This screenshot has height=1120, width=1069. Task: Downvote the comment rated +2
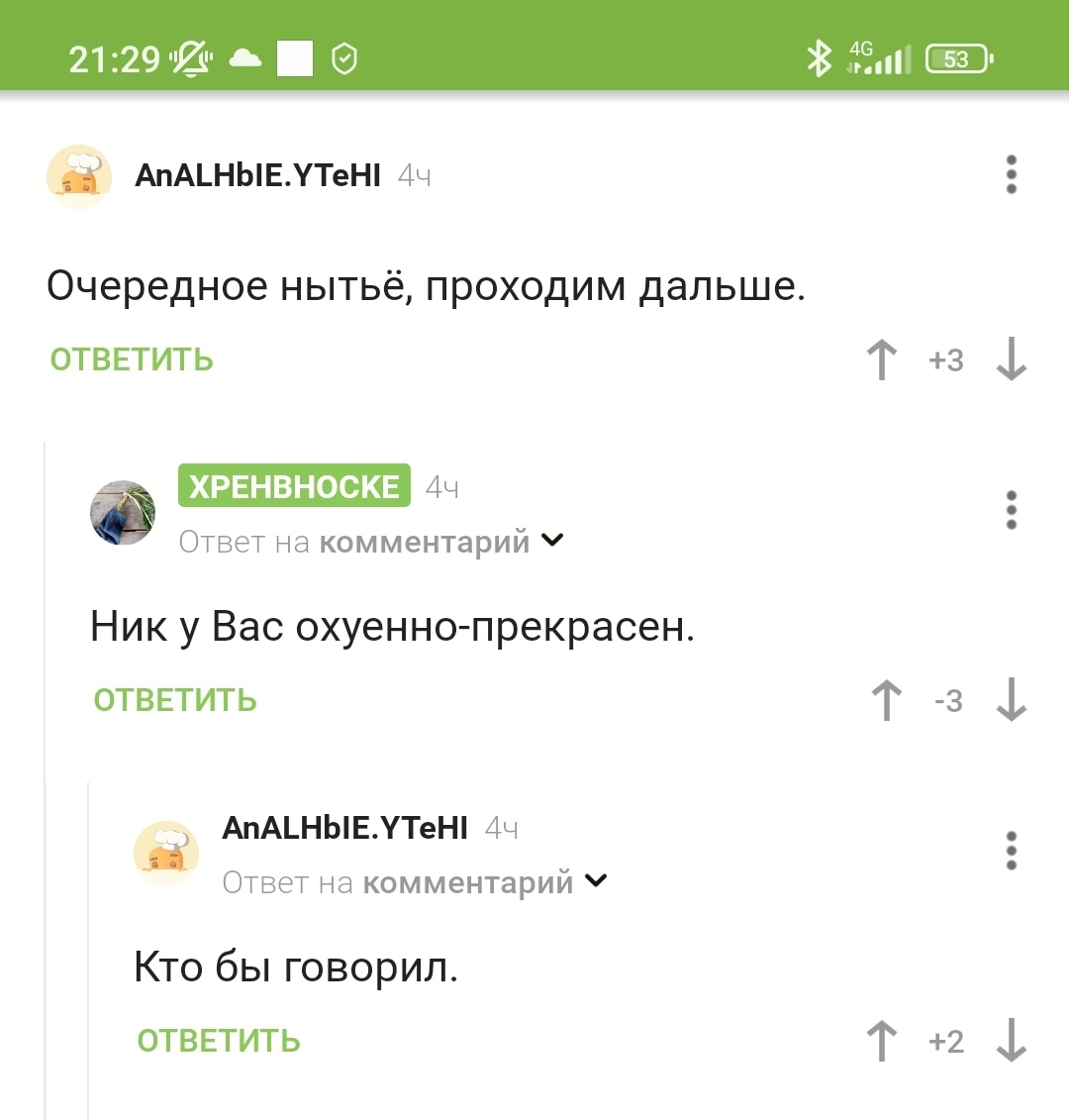pos(1011,1041)
